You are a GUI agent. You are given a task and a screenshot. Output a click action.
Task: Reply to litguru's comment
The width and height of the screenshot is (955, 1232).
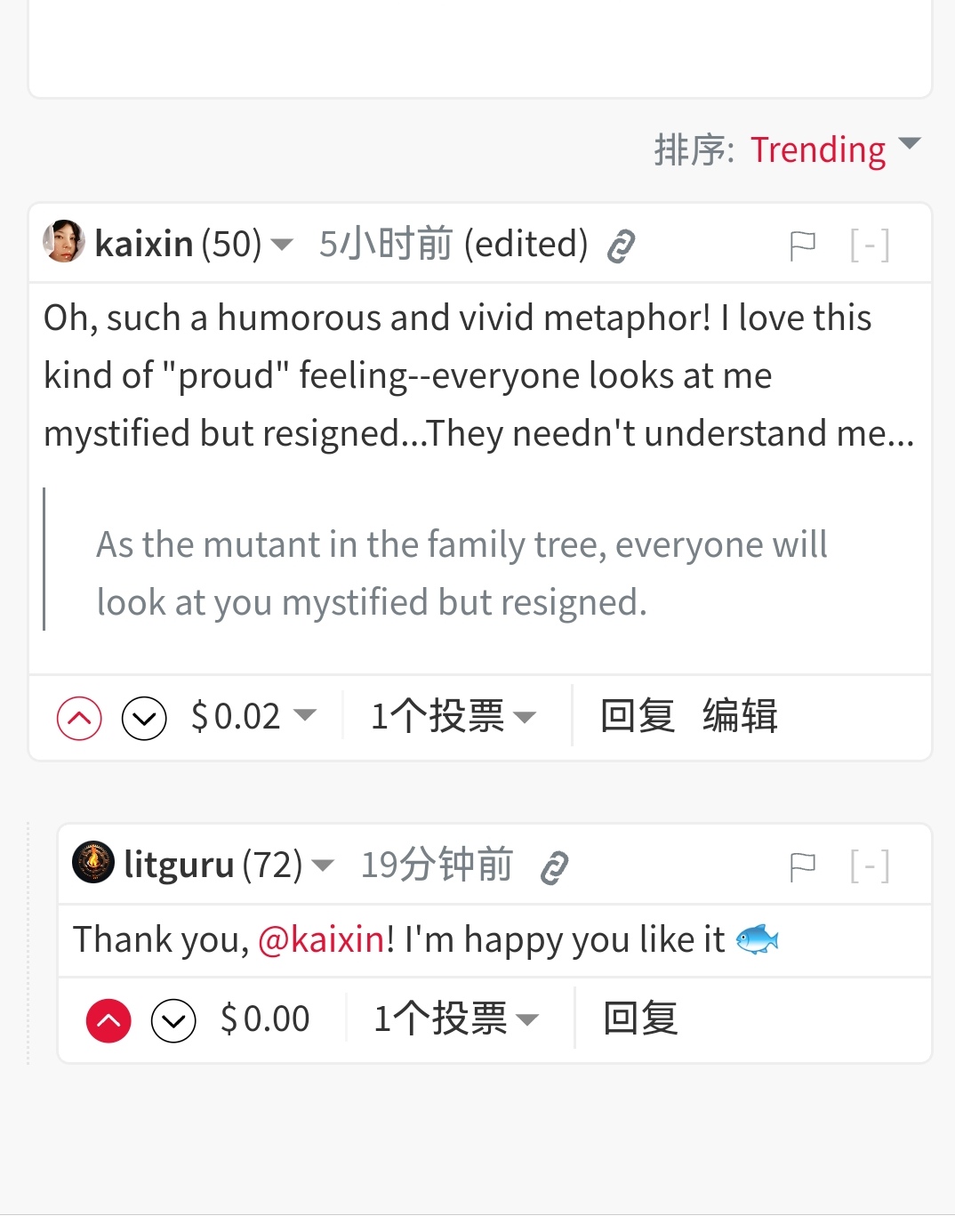tap(640, 1019)
